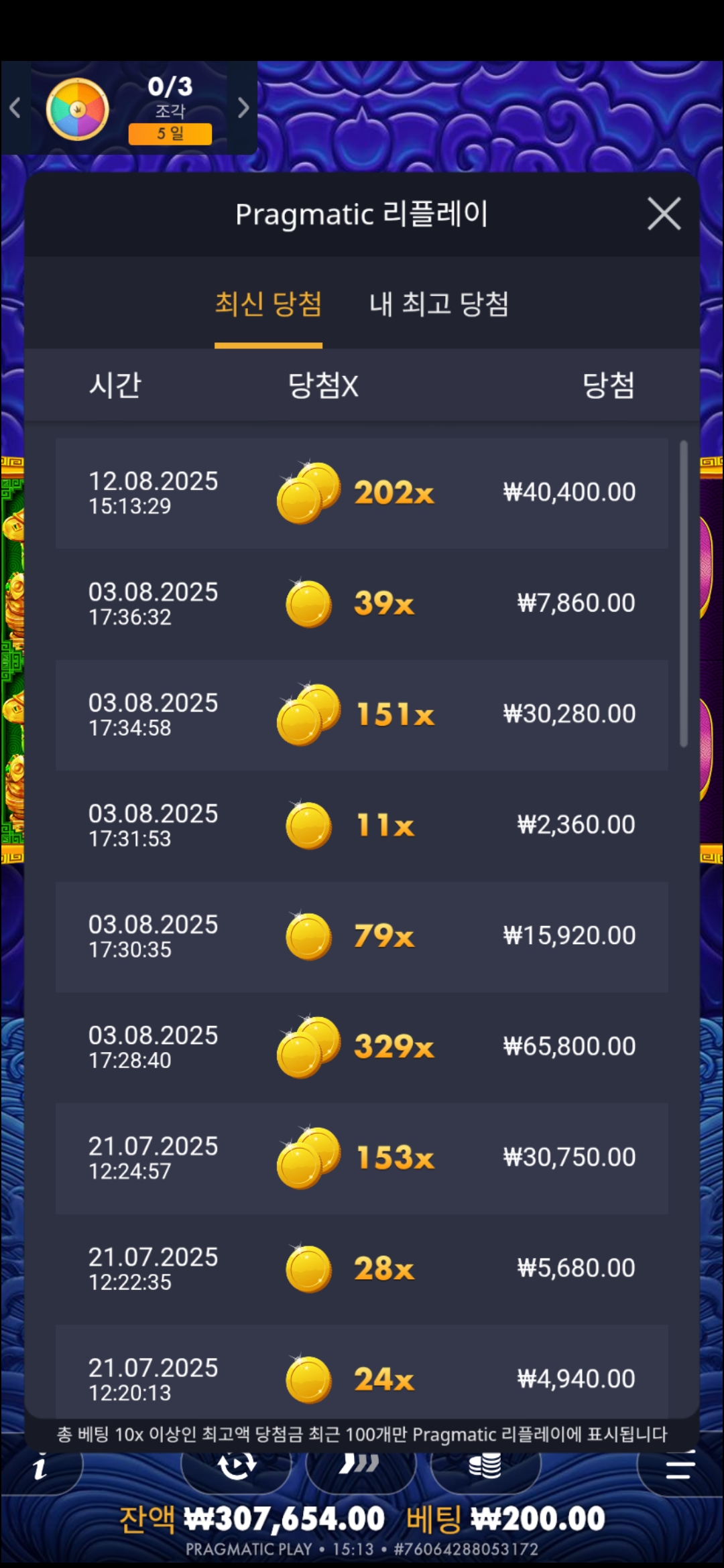Image resolution: width=724 pixels, height=1568 pixels.
Task: Go to the next promotion with right arrow
Action: click(x=243, y=108)
